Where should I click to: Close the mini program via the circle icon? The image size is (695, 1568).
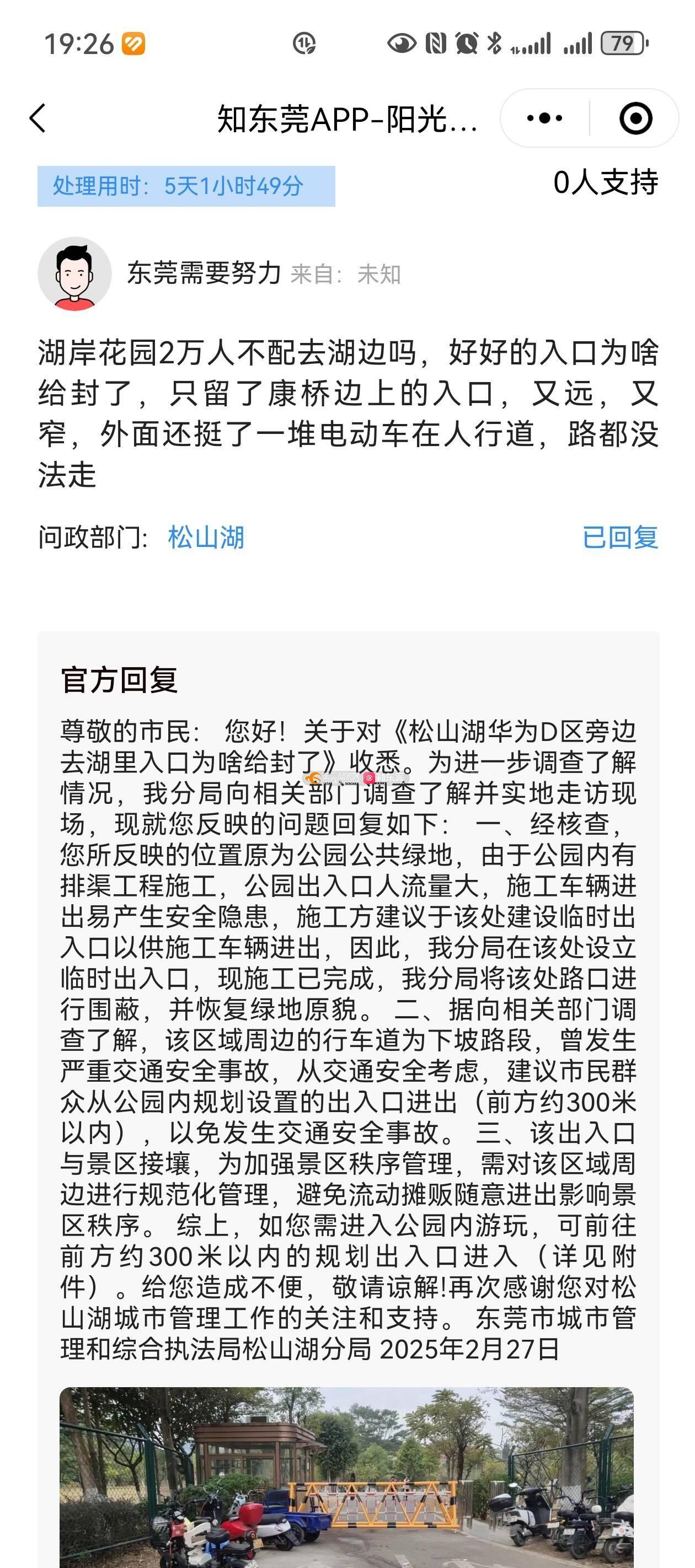click(635, 118)
